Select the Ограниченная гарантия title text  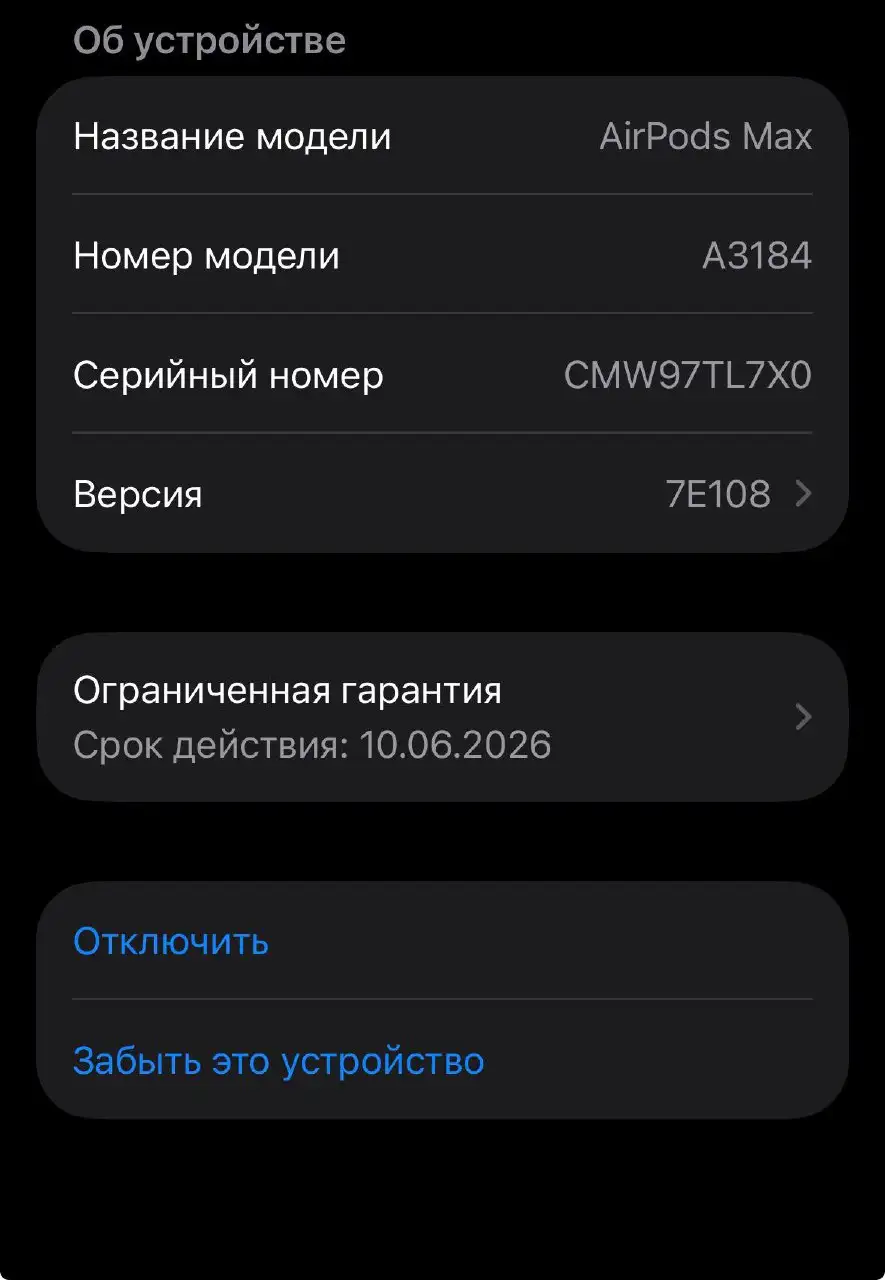[288, 689]
